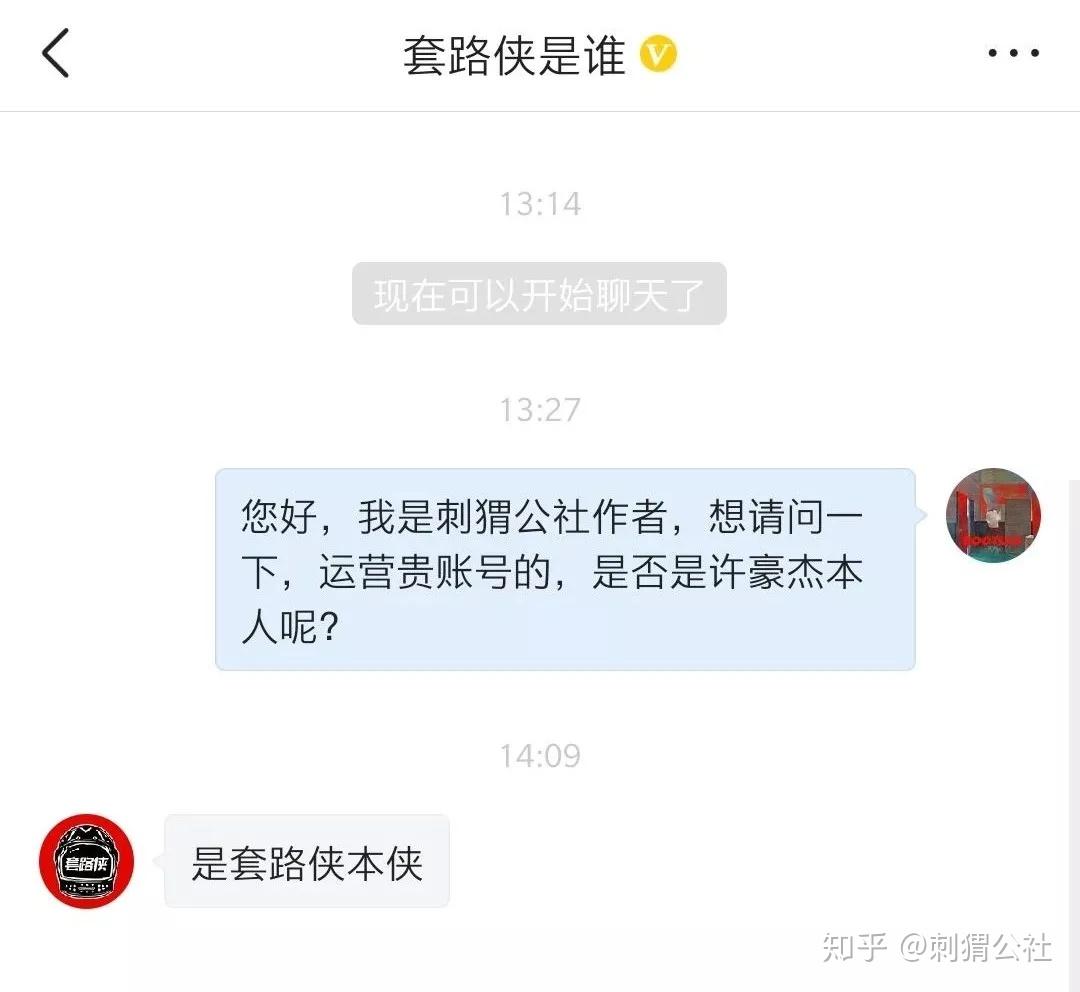Open the three-dot more options menu
This screenshot has height=992, width=1080.
point(1014,54)
